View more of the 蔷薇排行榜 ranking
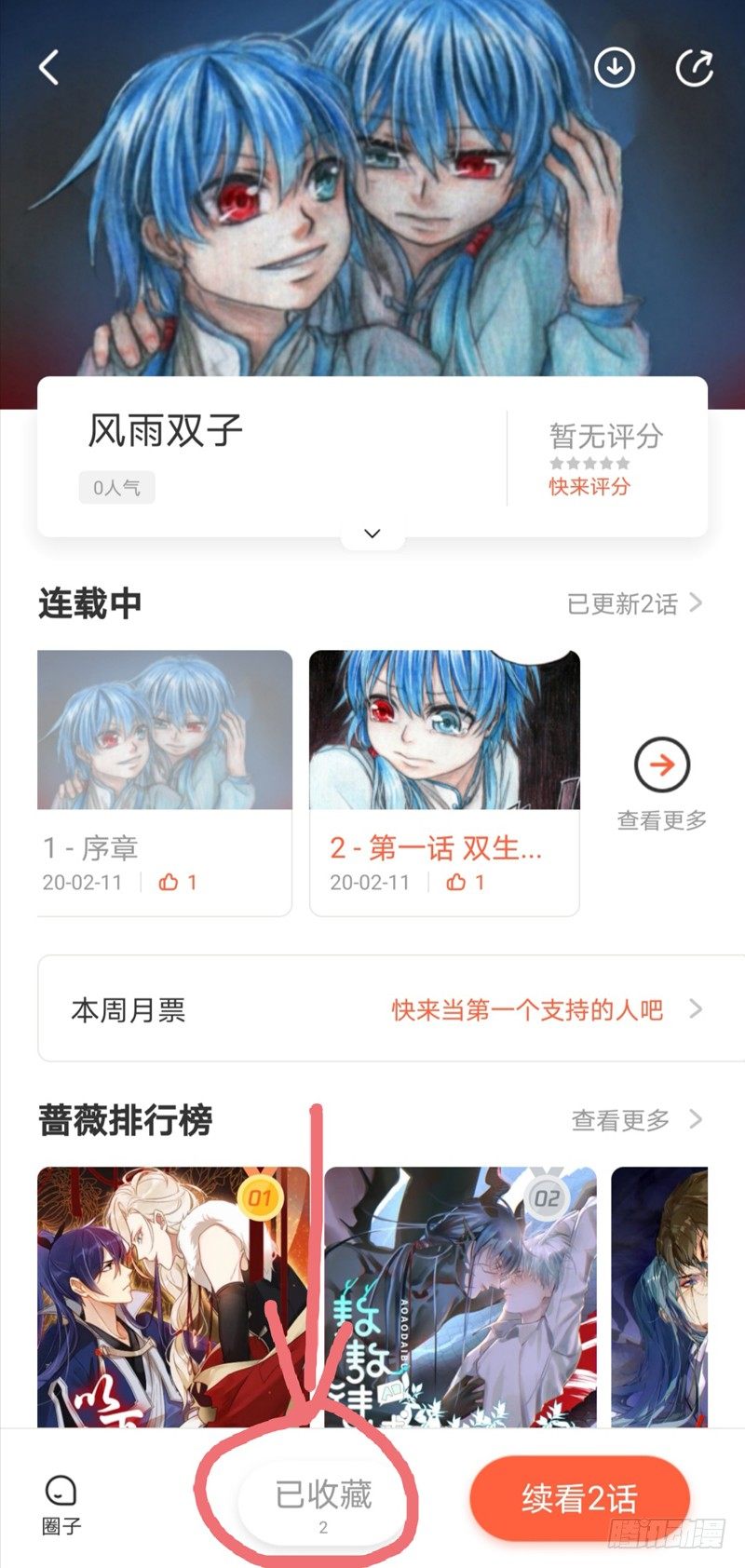Screen dimensions: 745x1568 [636, 1120]
